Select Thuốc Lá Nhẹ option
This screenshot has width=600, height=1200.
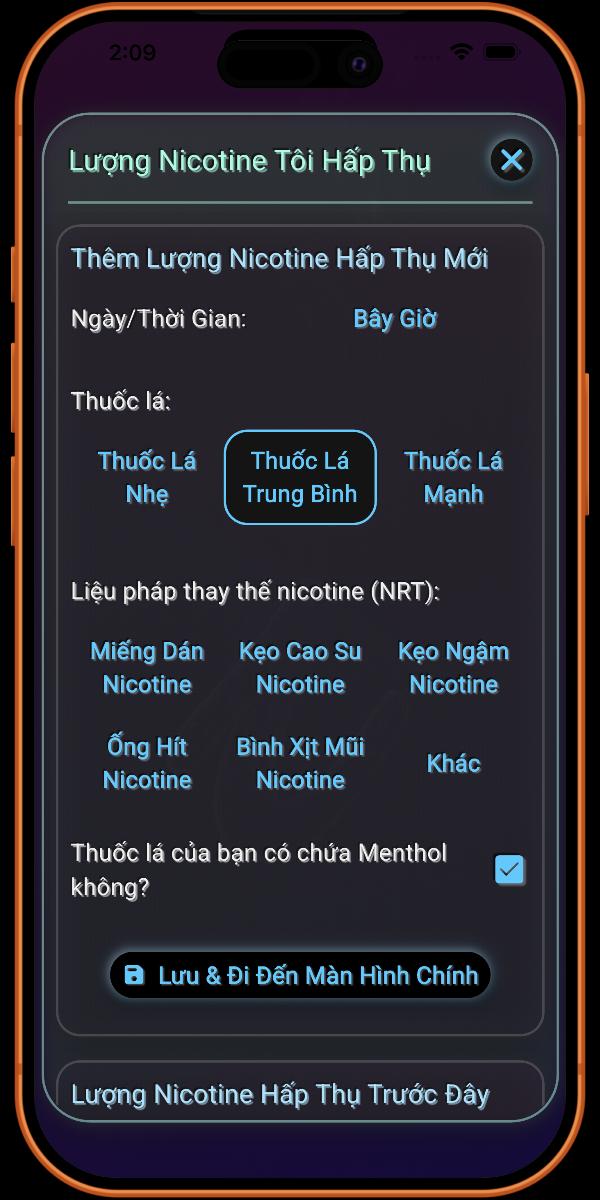pos(147,477)
